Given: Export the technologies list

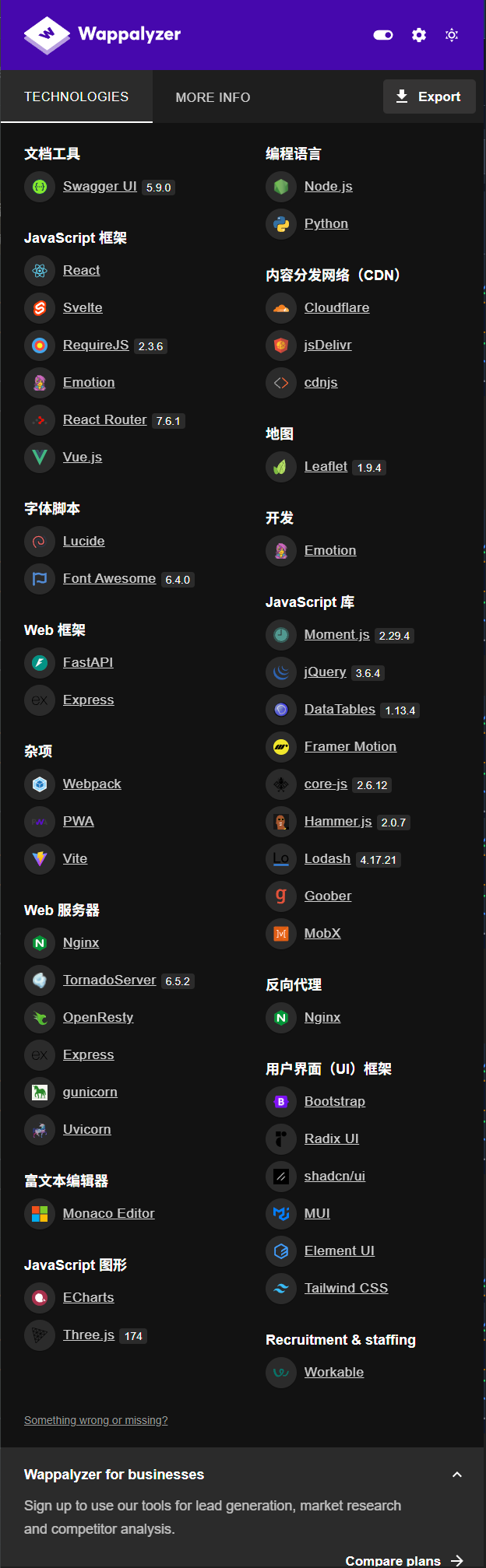Looking at the screenshot, I should (429, 96).
